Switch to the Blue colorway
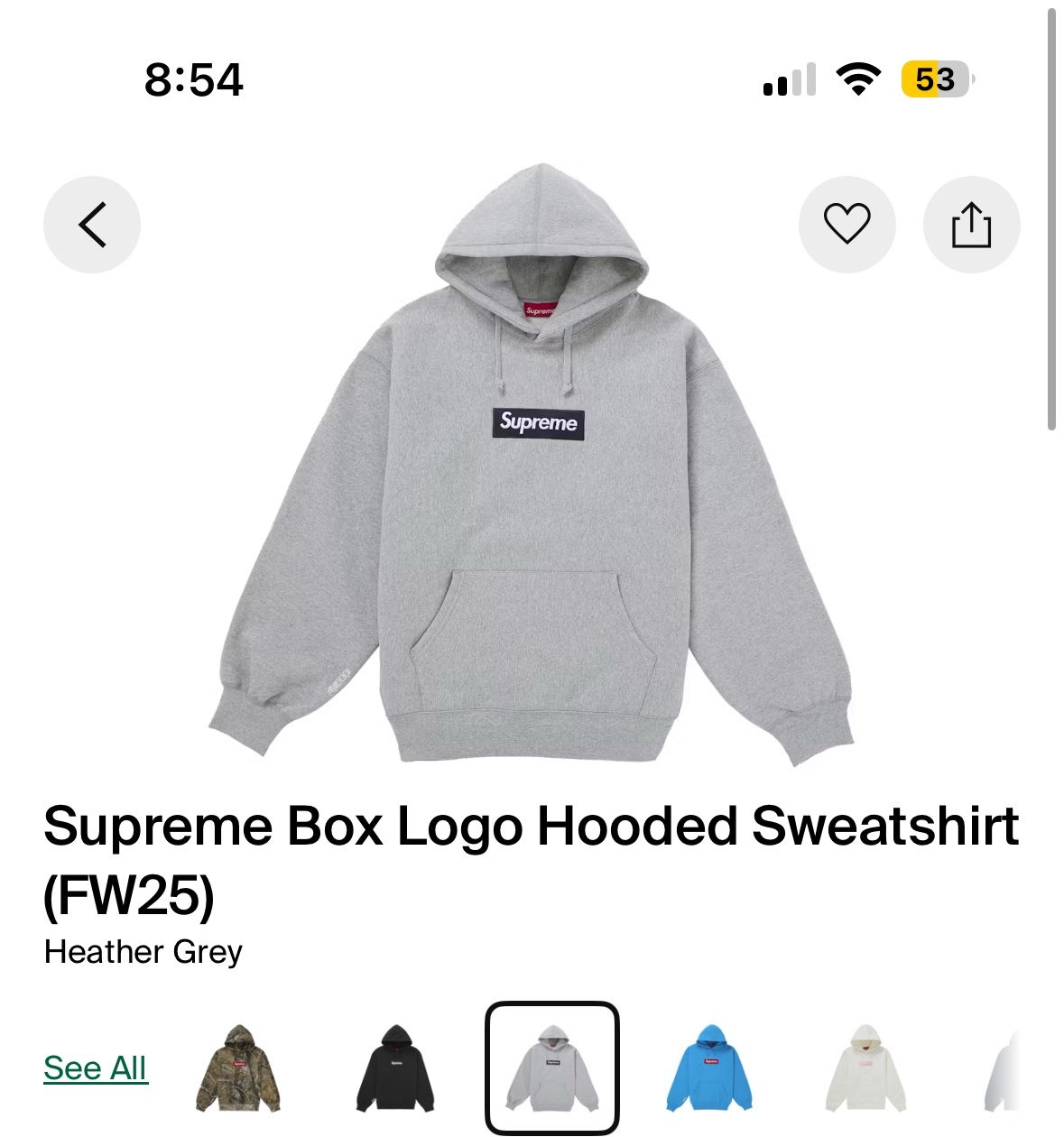The height and width of the screenshot is (1137, 1064). tap(715, 1069)
